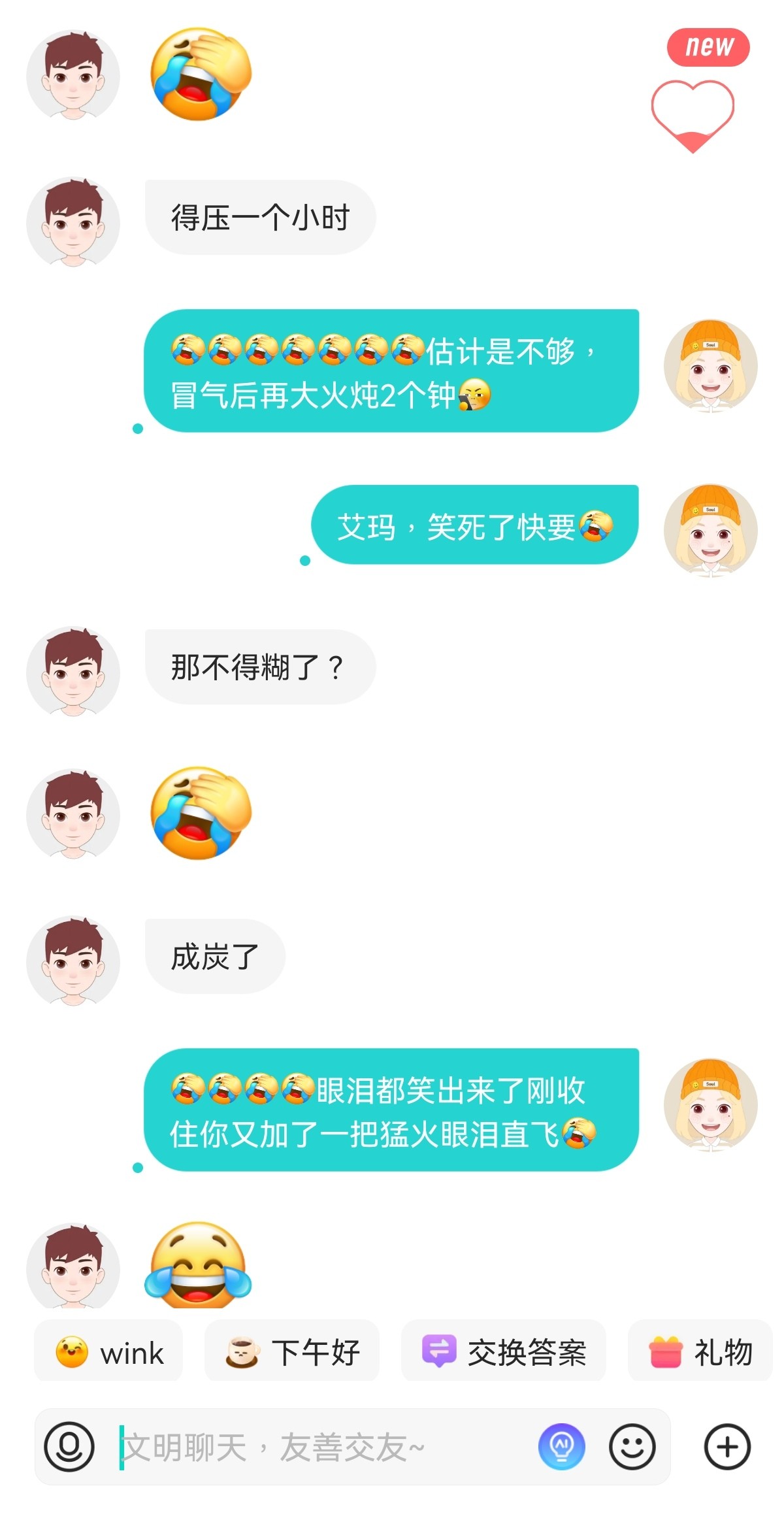The height and width of the screenshot is (1520, 784).
Task: Open avatar beside 得压一个小时 message
Action: point(73,222)
